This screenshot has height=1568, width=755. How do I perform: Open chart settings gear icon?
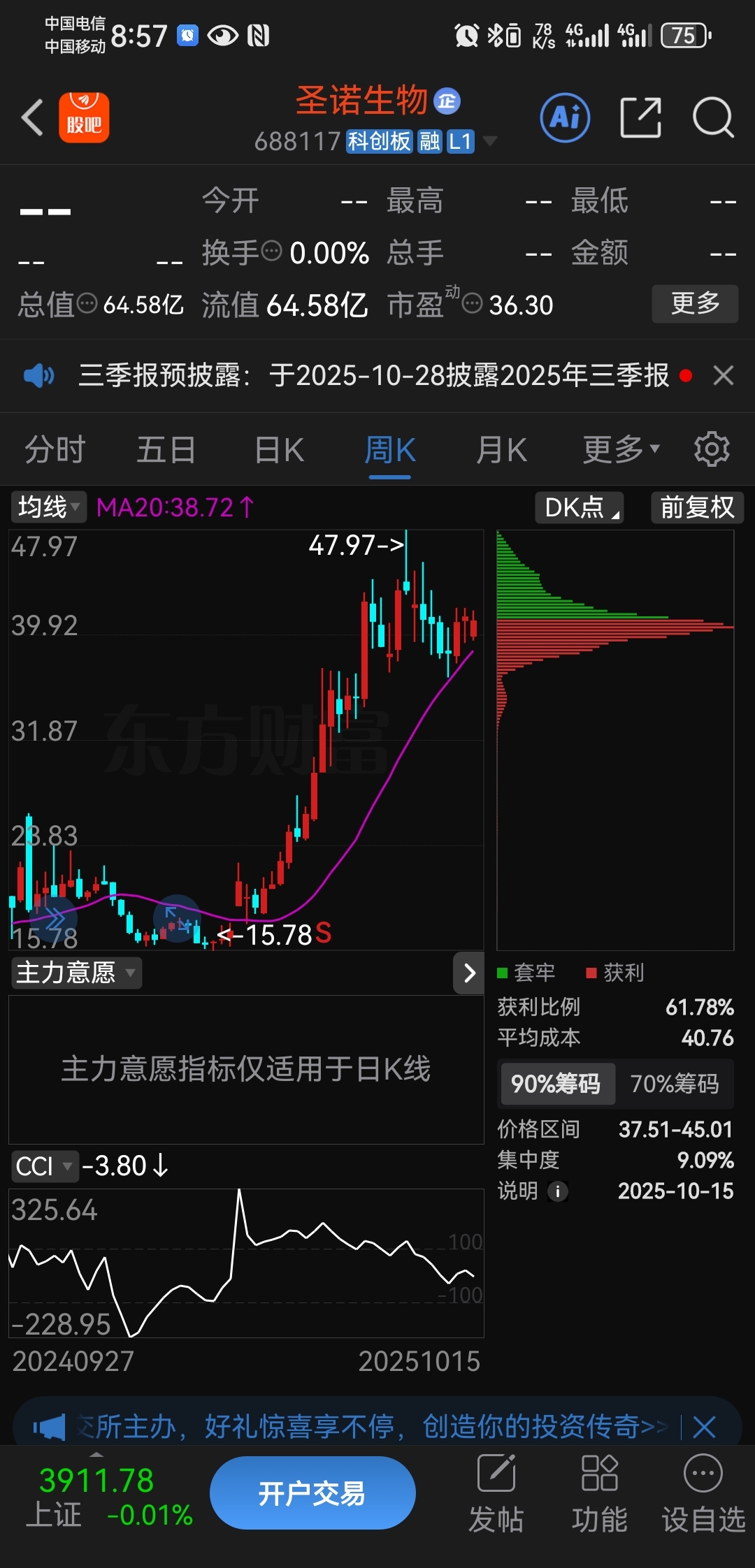click(712, 449)
